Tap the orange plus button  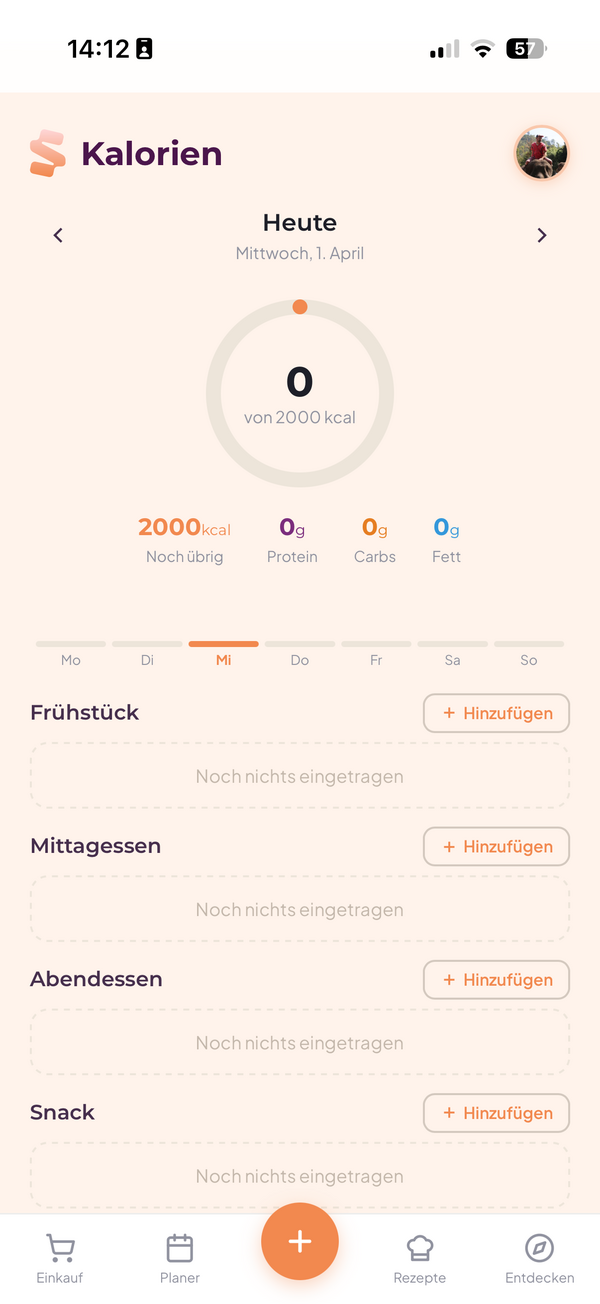(300, 1241)
